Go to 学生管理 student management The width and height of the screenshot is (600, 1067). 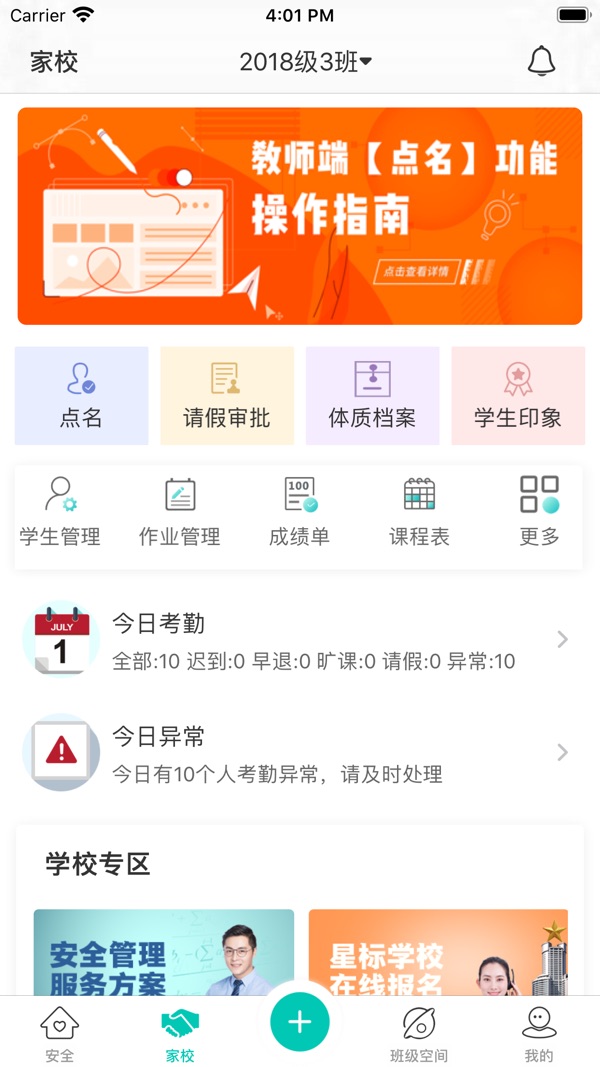pos(60,512)
